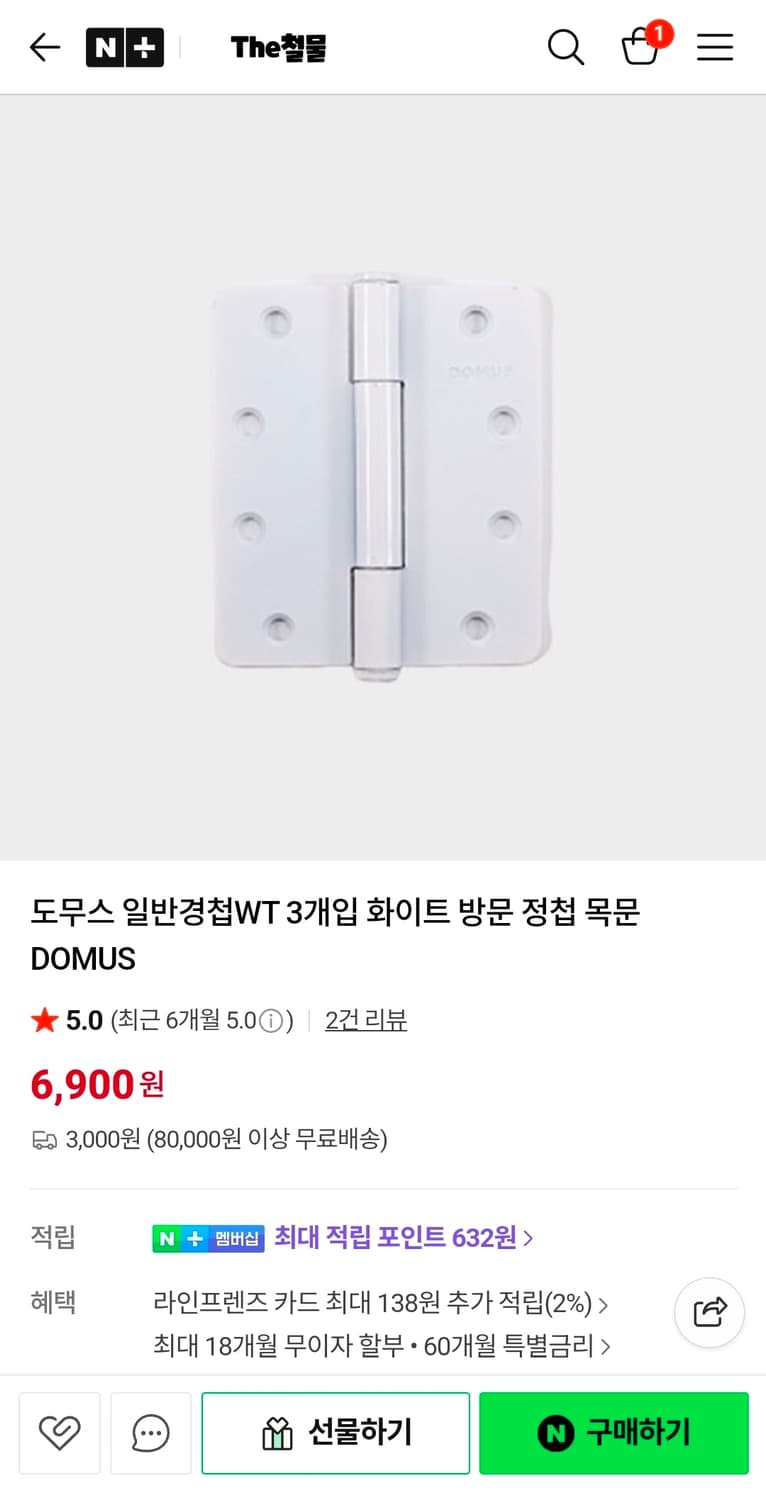
Task: Open the hamburger menu icon
Action: [715, 46]
